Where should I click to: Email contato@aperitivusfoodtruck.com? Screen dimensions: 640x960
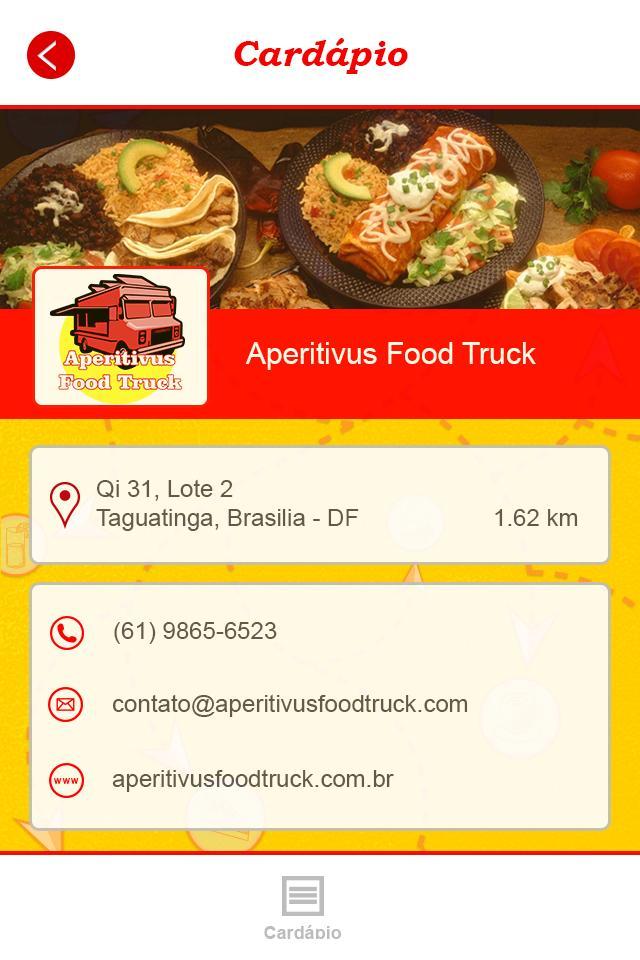289,704
